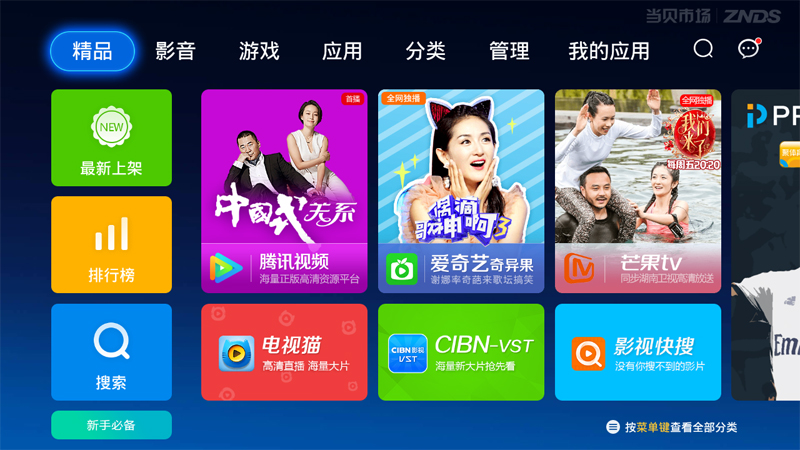Open the 爱奇艺 app card
Screen dimensions: 800x450
pos(461,191)
